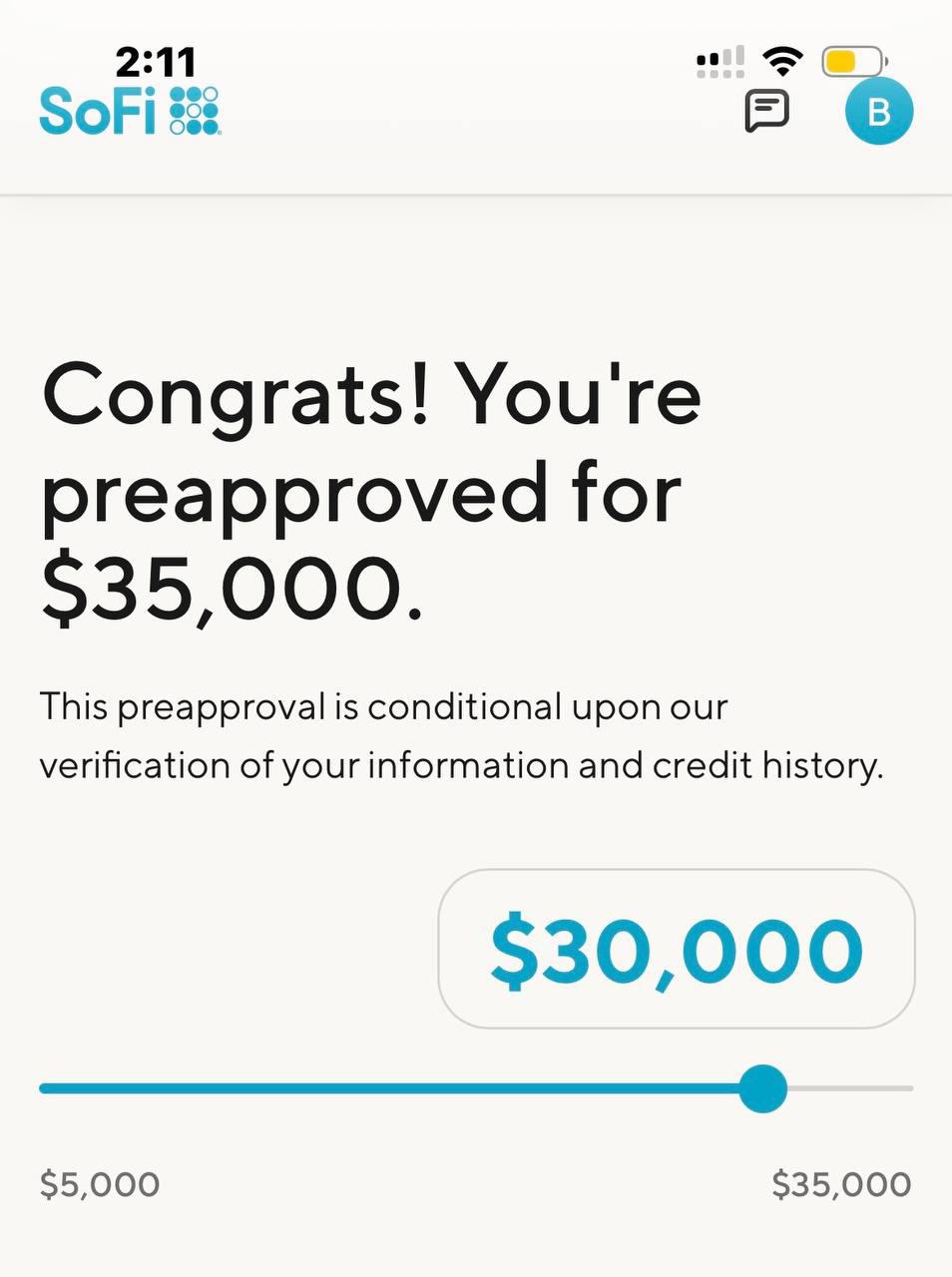
Task: Tap the loan amount slider handle
Action: (763, 1088)
